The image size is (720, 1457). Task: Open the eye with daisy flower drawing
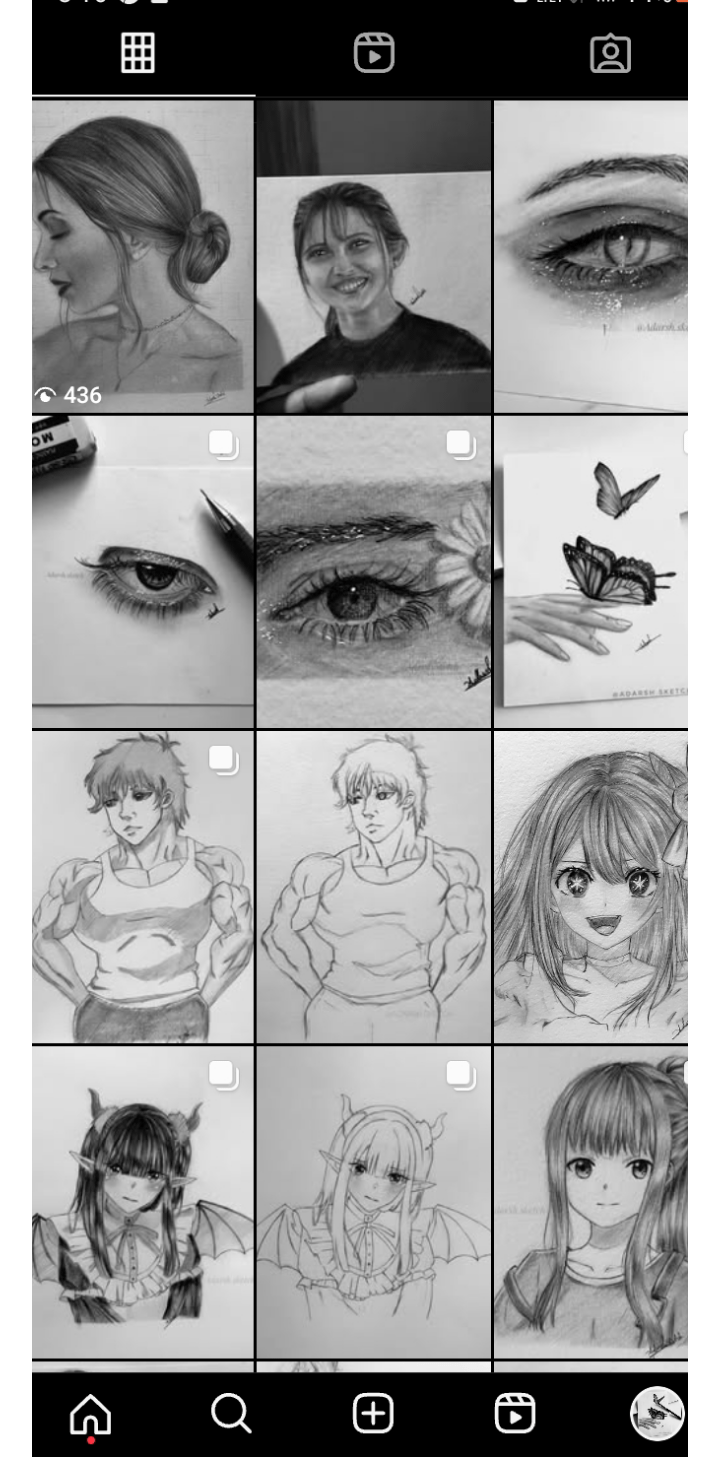[373, 572]
